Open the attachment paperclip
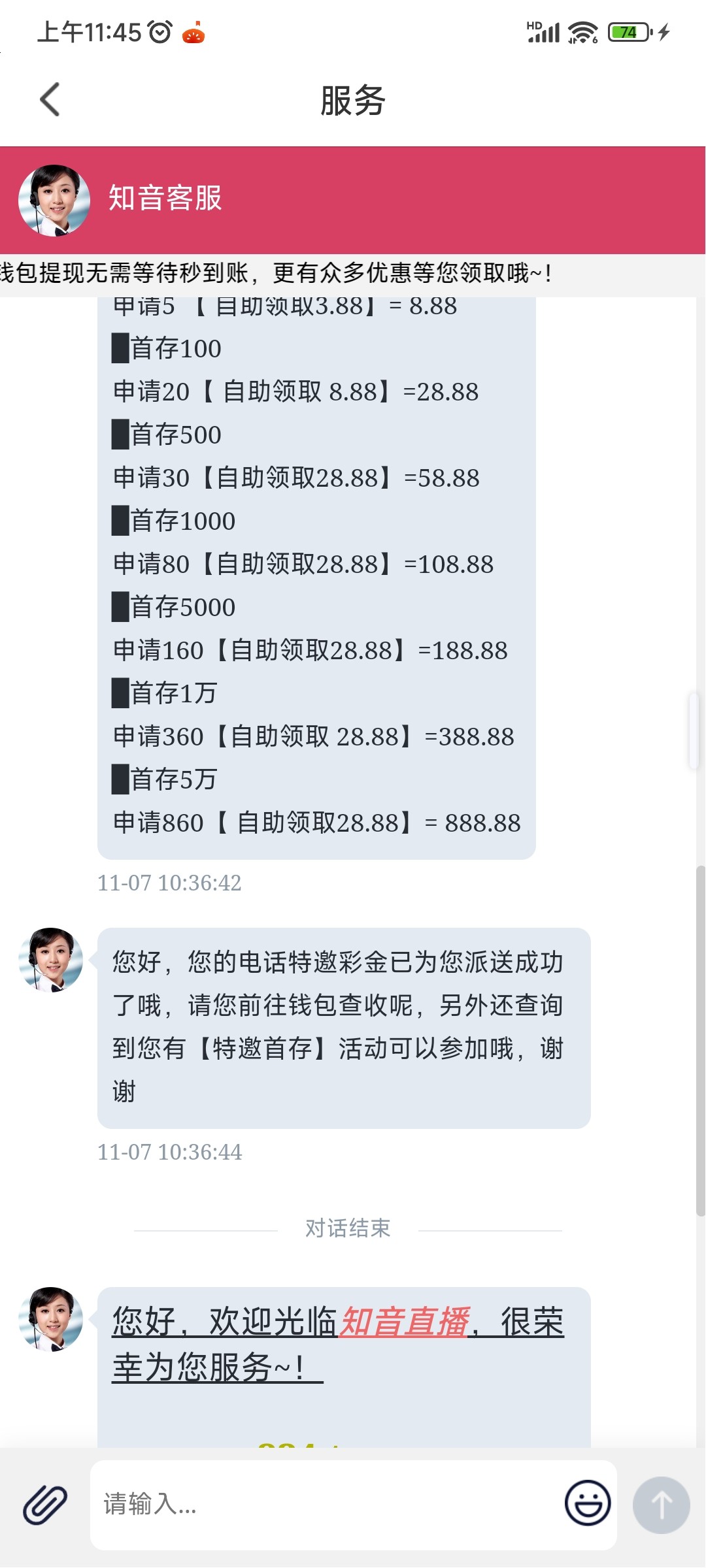This screenshot has height=1568, width=706. click(44, 1504)
